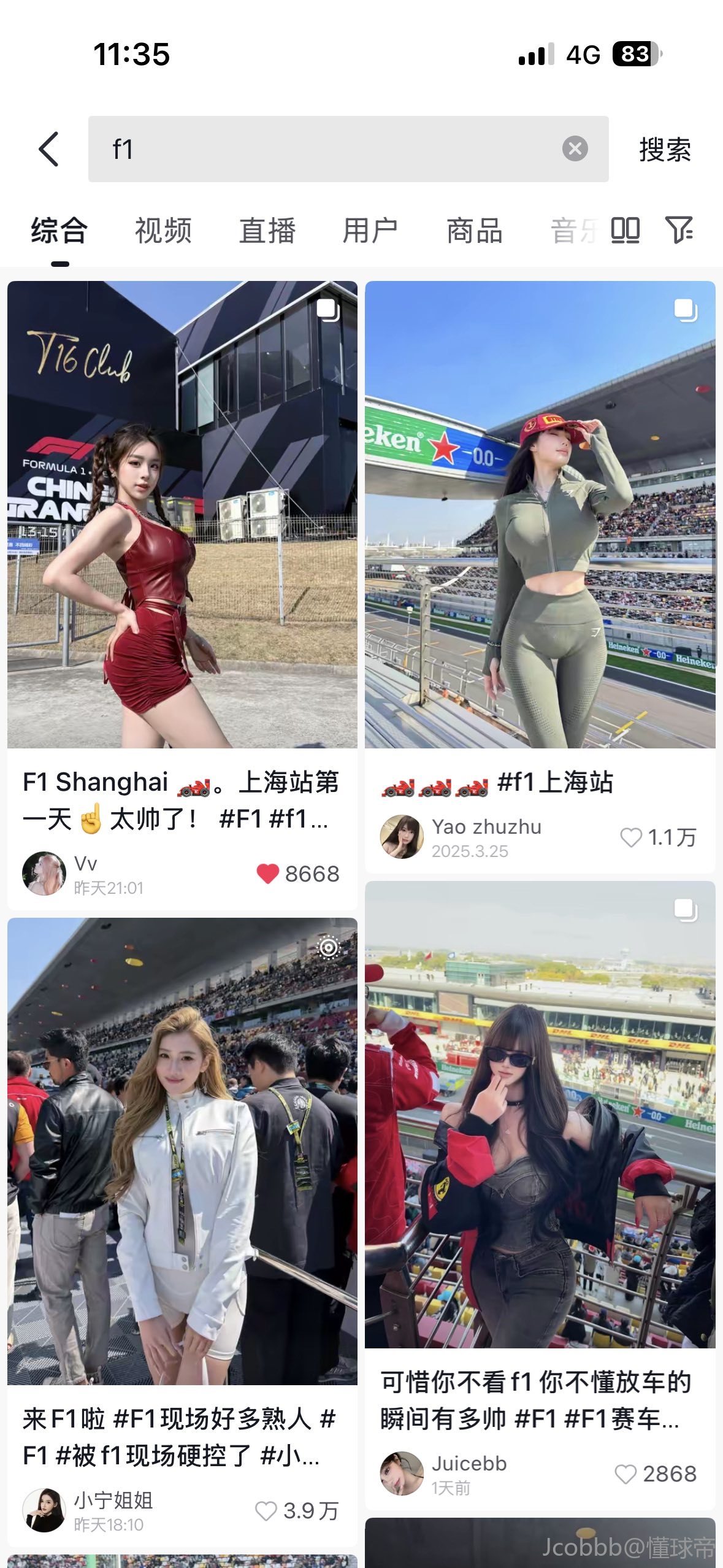
Task: Open the search filter options
Action: 679,230
